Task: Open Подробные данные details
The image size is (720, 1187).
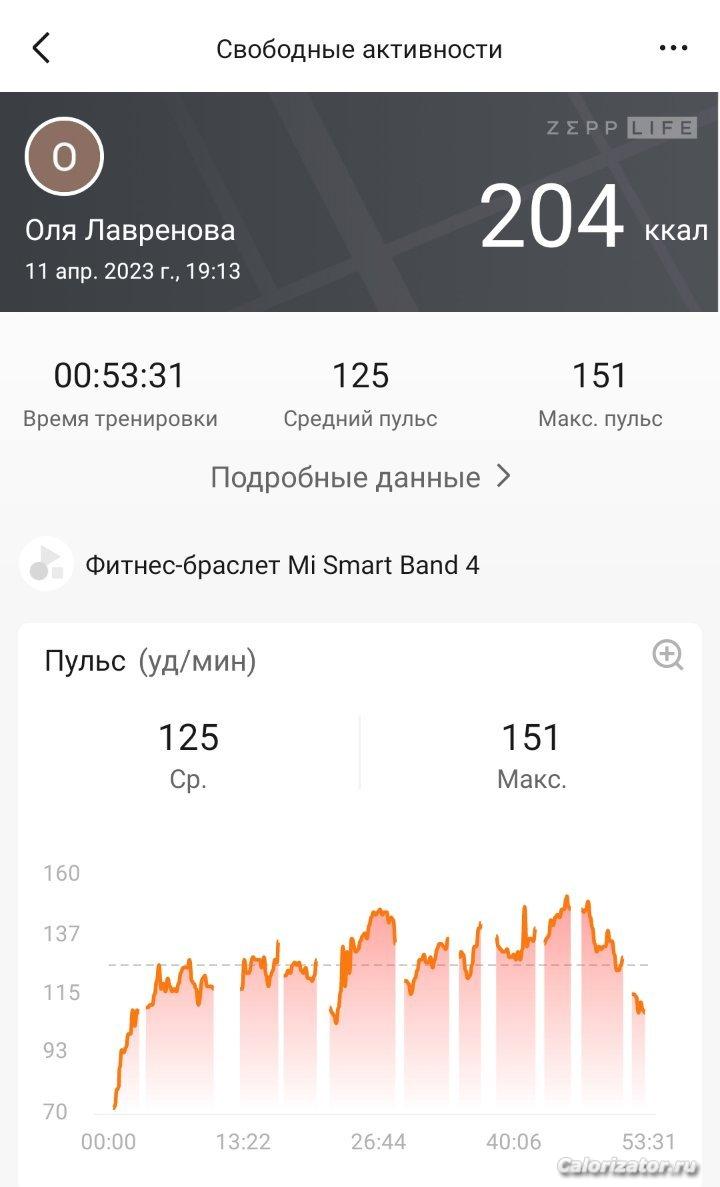Action: 360,477
